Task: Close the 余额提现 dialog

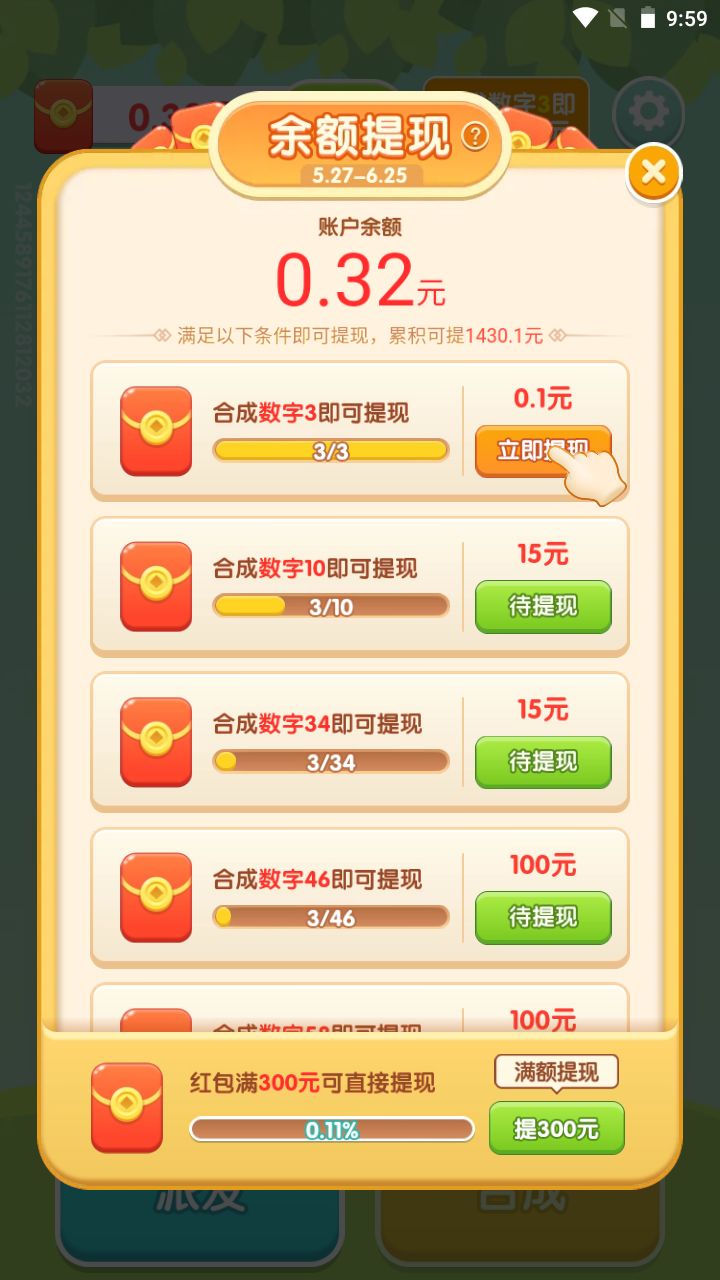Action: point(654,173)
